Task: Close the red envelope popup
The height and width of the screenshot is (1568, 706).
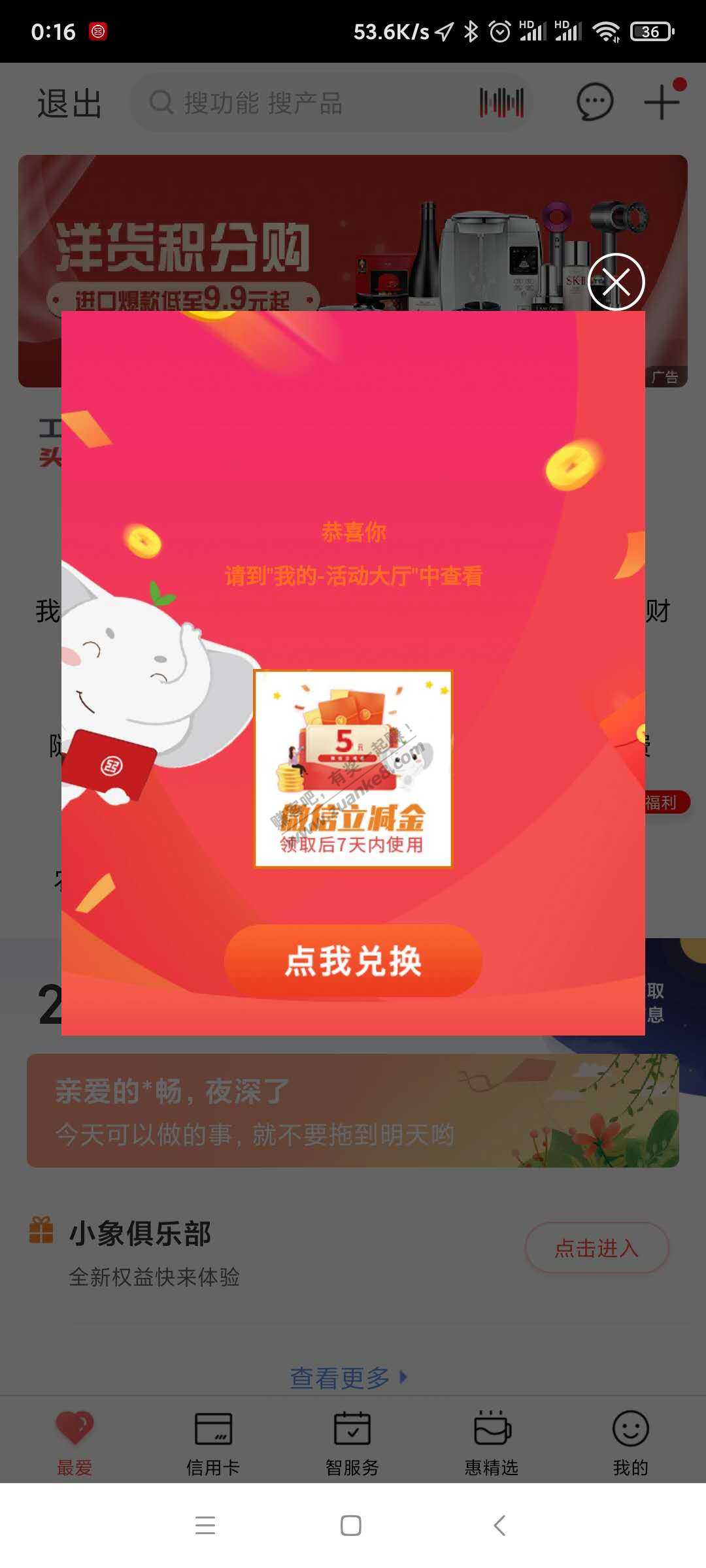Action: click(x=616, y=282)
